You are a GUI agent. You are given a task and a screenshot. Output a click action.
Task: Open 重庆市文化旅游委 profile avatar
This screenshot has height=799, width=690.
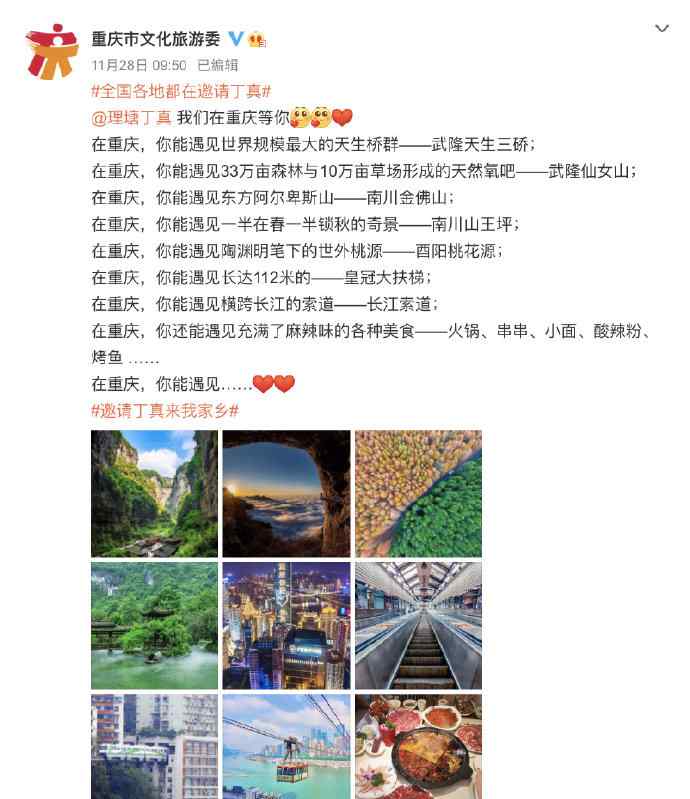click(52, 51)
